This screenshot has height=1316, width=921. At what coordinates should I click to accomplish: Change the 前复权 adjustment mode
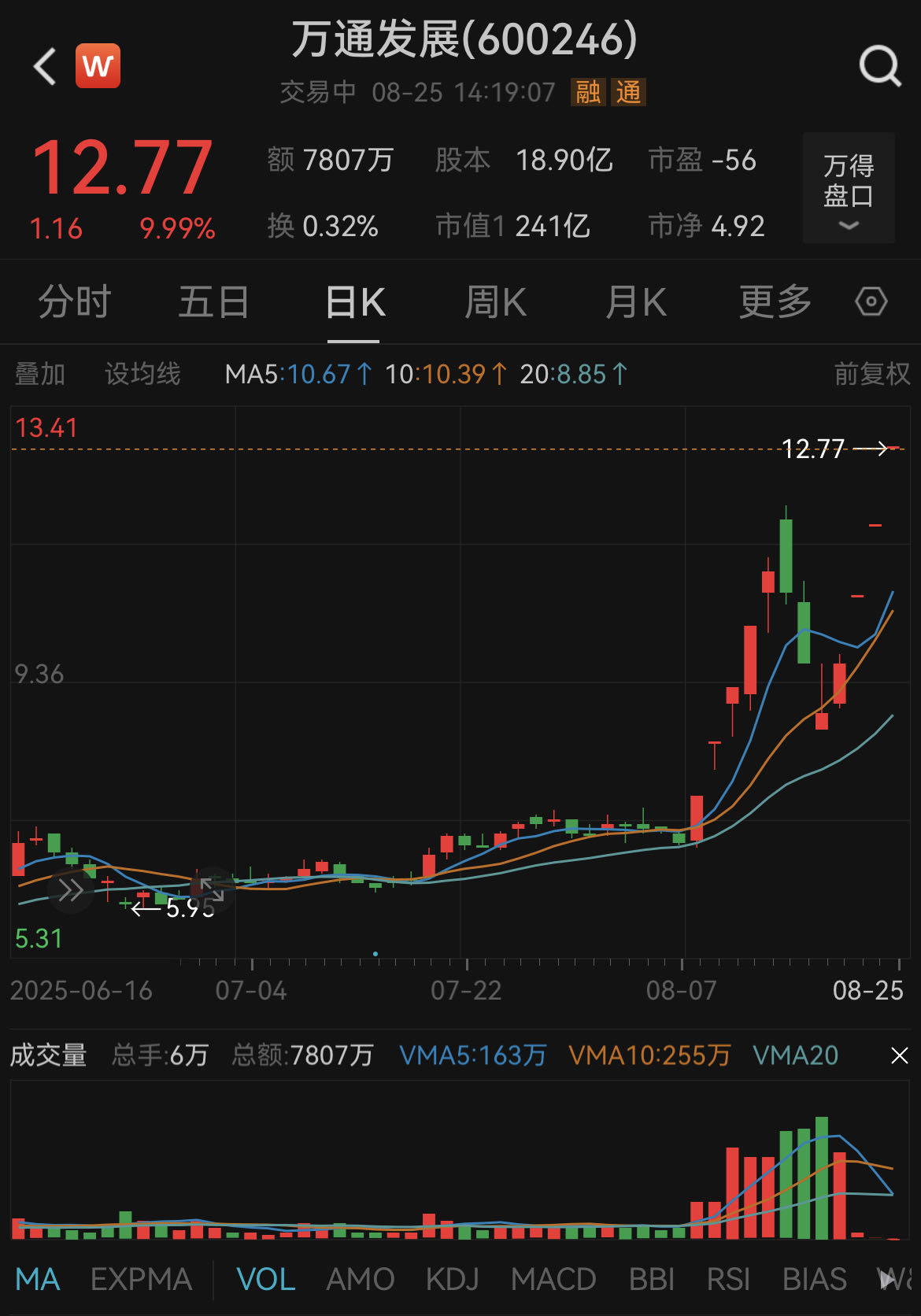click(871, 374)
